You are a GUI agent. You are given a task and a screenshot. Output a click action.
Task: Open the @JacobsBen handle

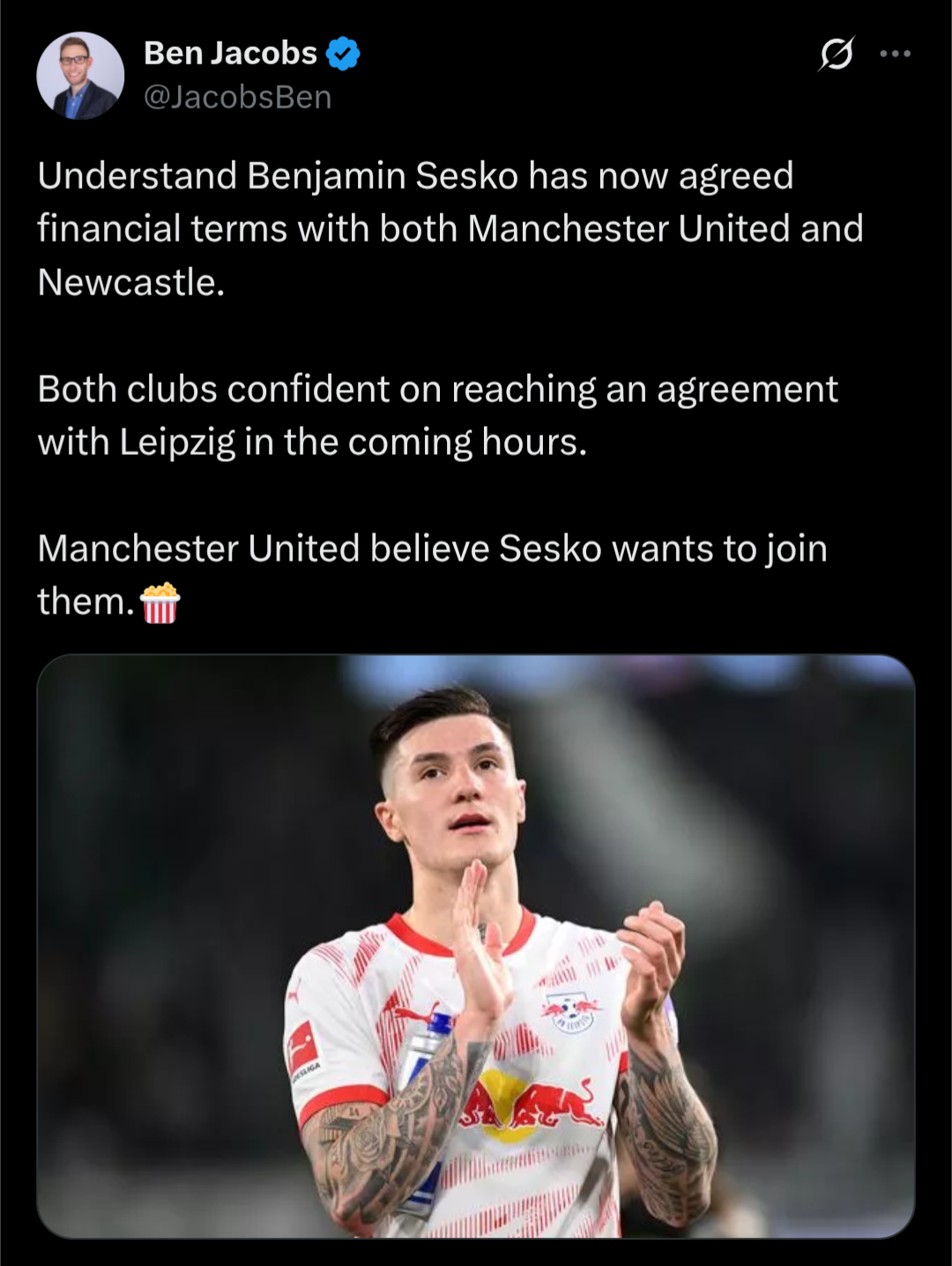pyautogui.click(x=237, y=97)
